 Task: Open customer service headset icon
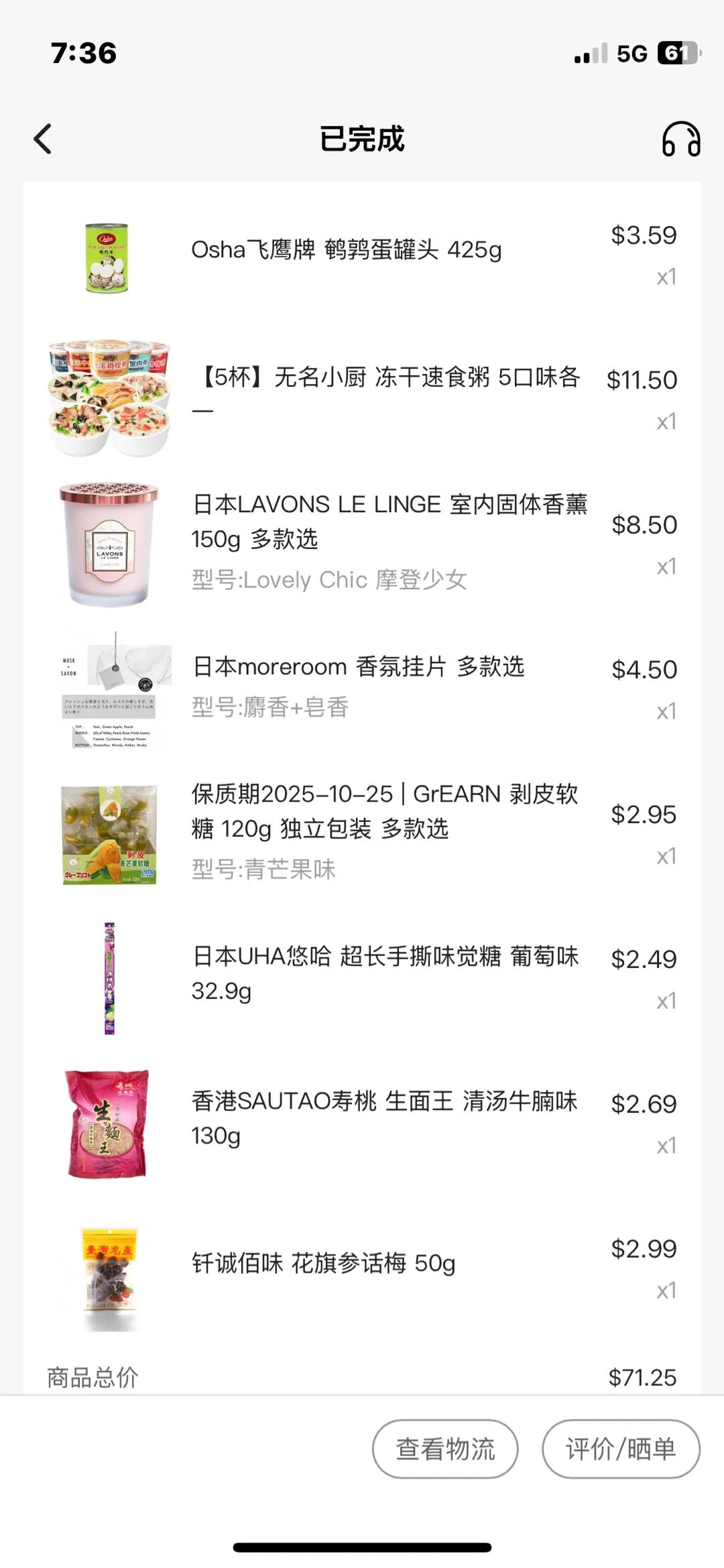680,139
